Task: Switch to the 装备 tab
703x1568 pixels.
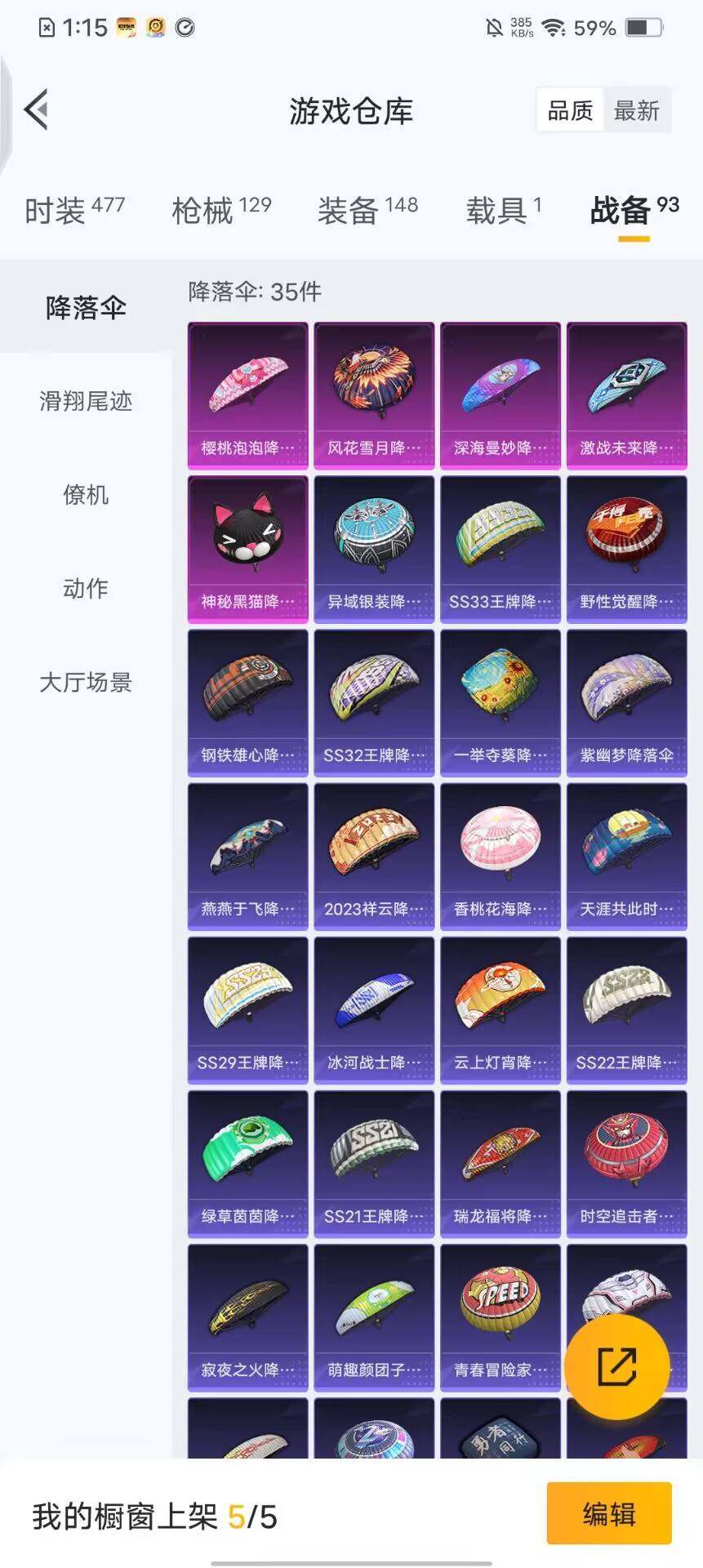Action: coord(367,210)
